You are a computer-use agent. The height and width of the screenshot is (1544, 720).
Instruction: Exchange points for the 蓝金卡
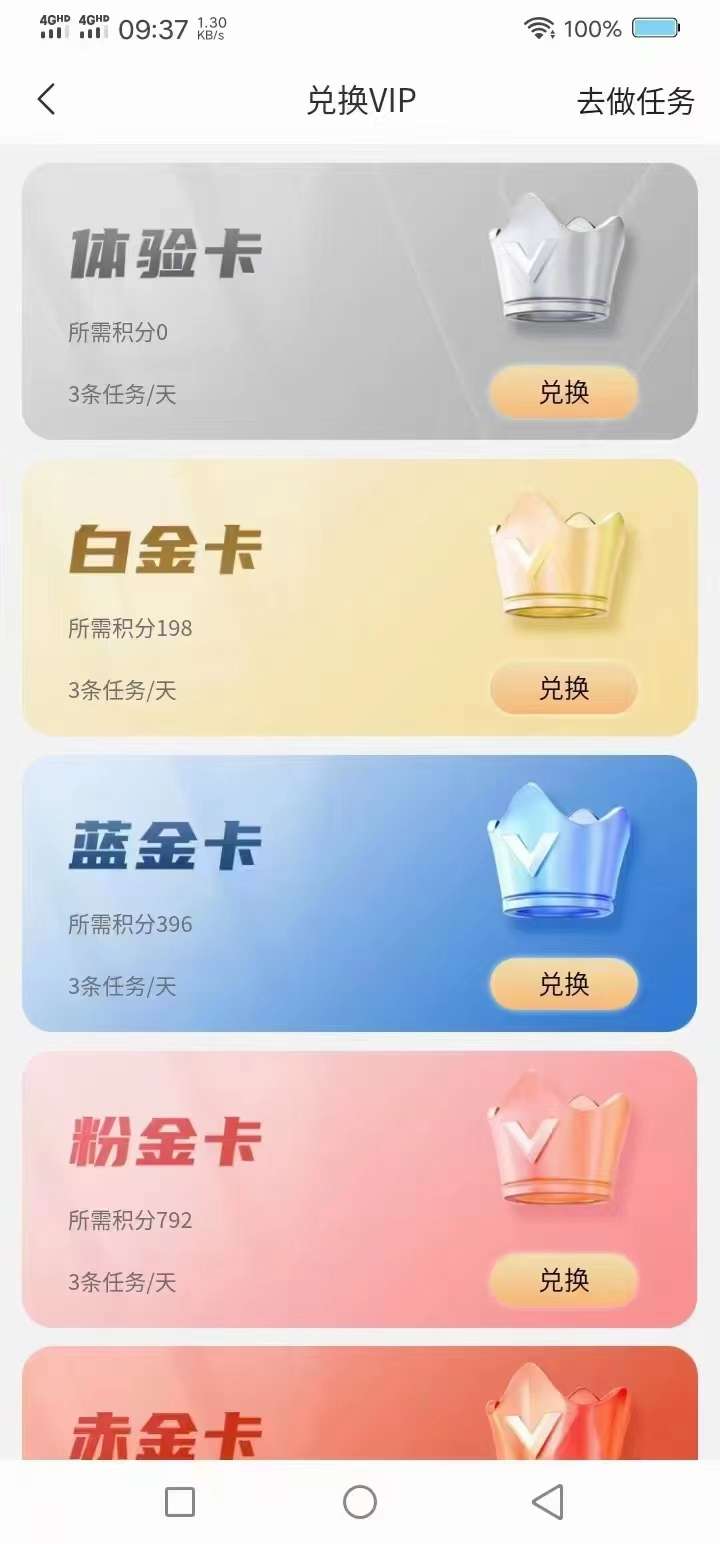coord(563,985)
